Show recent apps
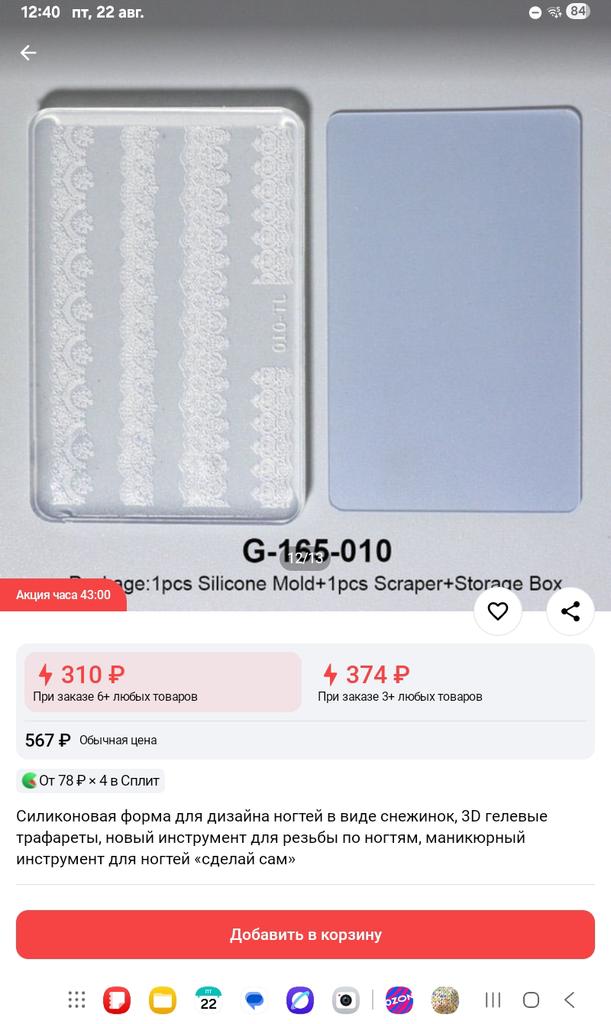 click(492, 999)
